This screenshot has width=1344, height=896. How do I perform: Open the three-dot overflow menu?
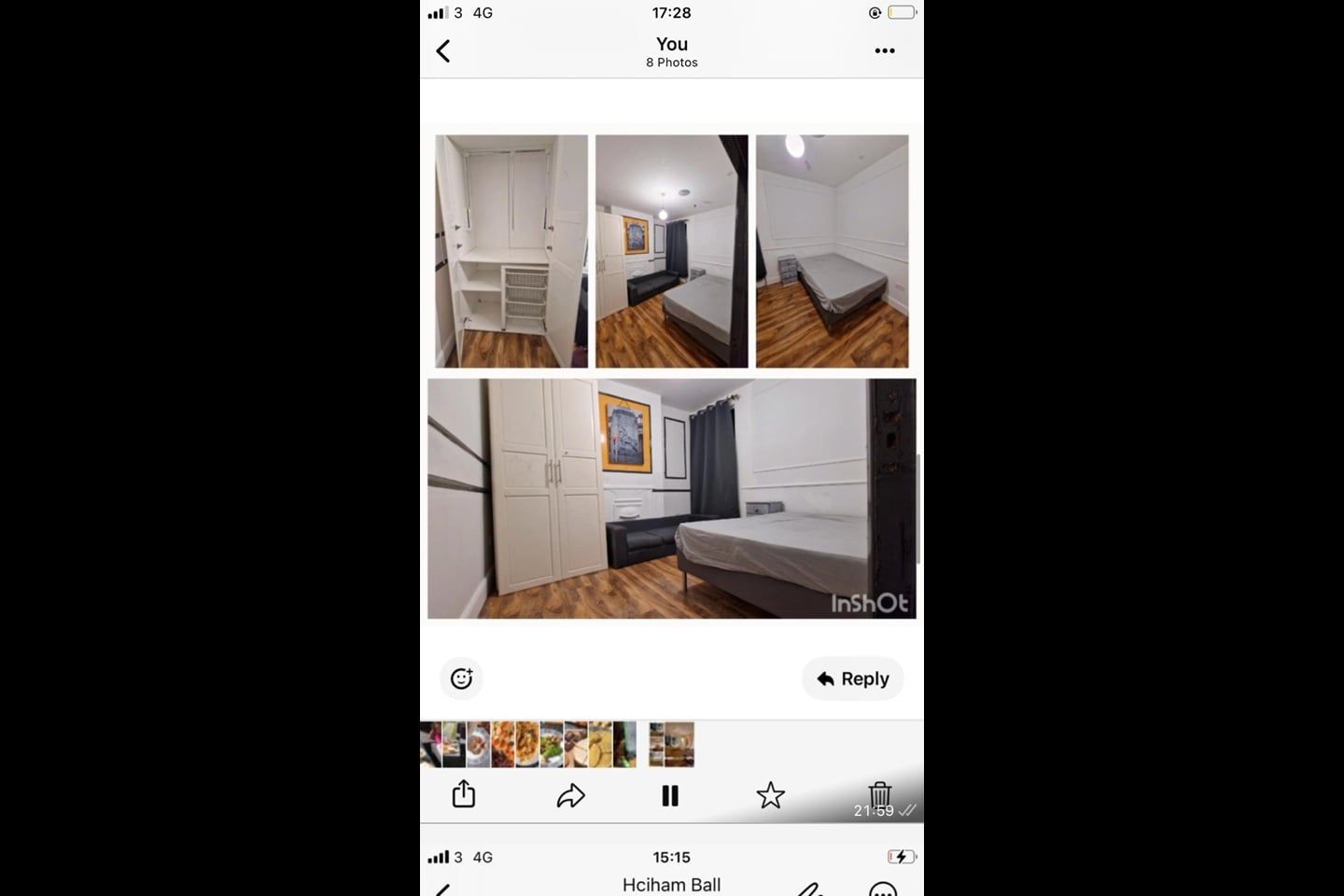[x=884, y=50]
